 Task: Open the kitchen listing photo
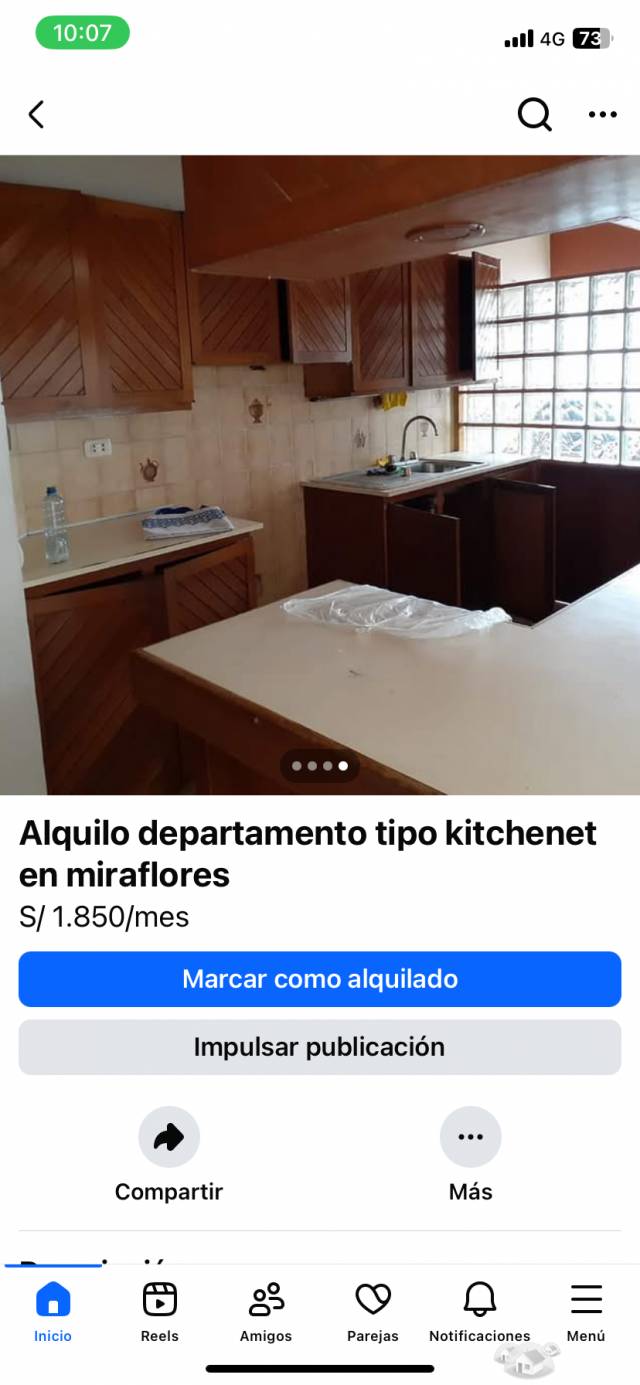320,475
